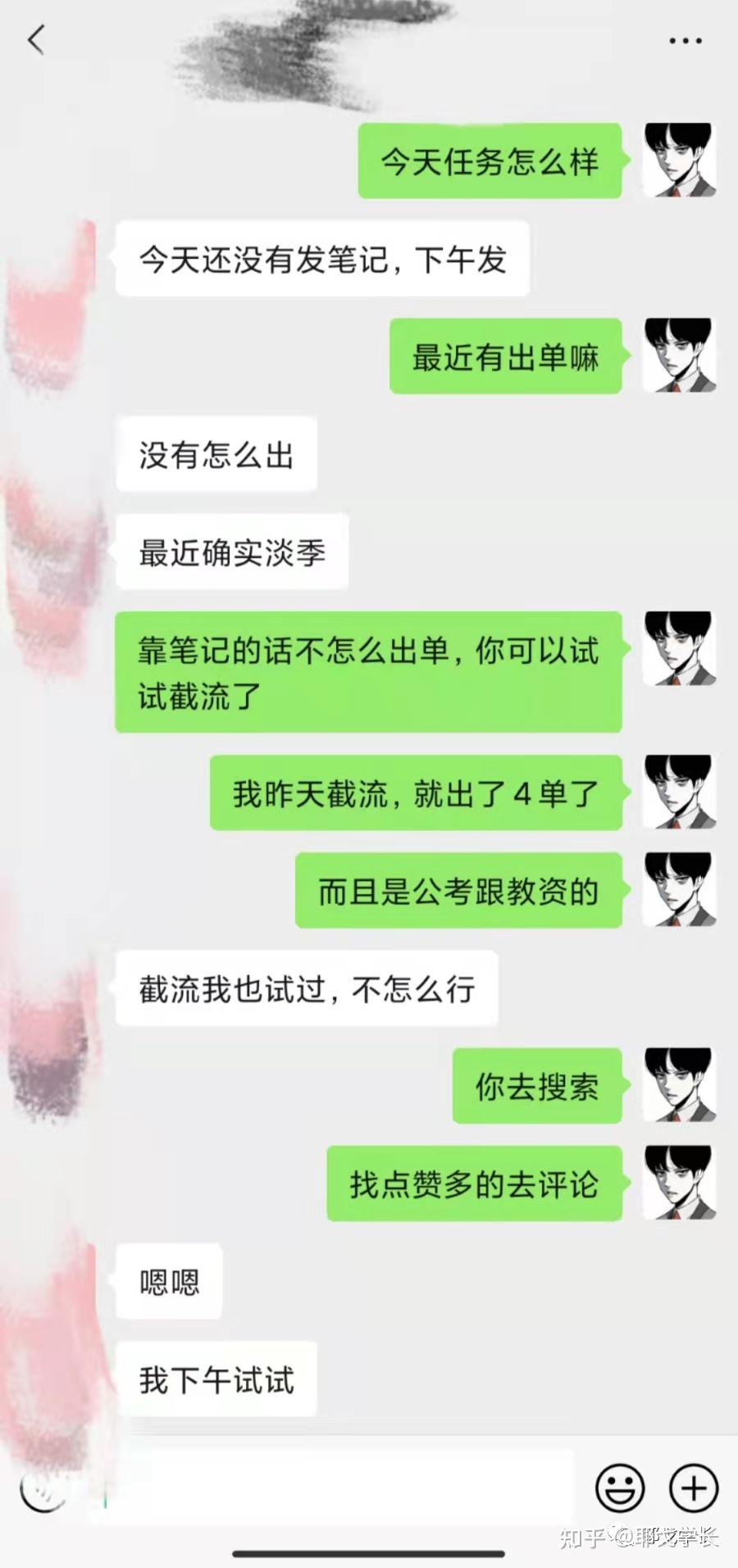The height and width of the screenshot is (1568, 738).
Task: Switch to voice input mode
Action: coord(41,1488)
